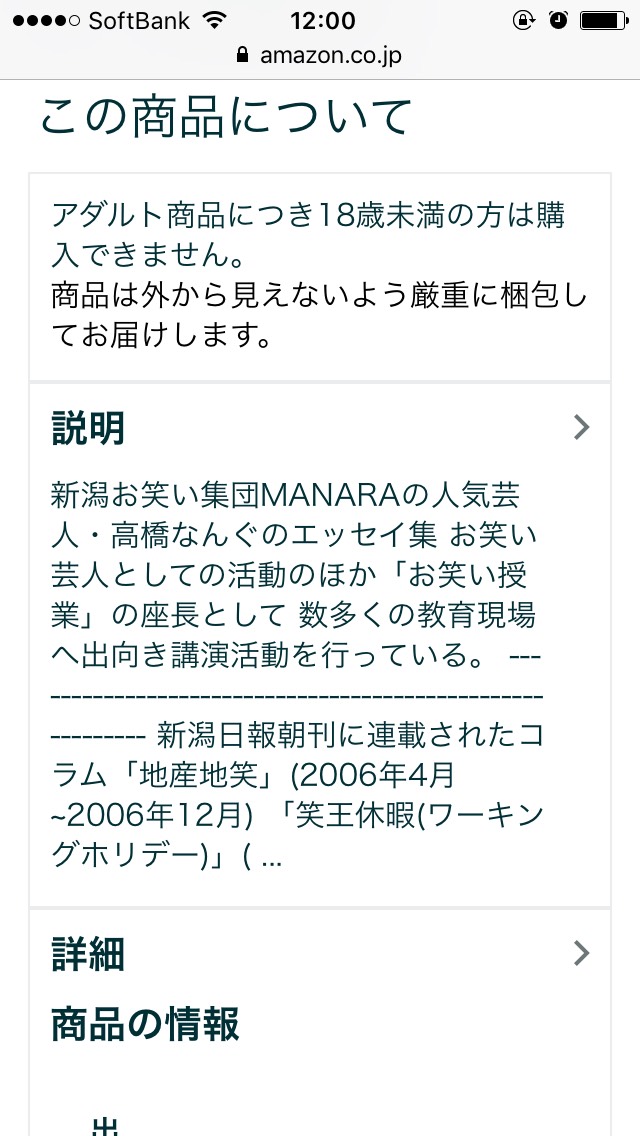Tap the amazon.co.jp address bar

tap(320, 56)
